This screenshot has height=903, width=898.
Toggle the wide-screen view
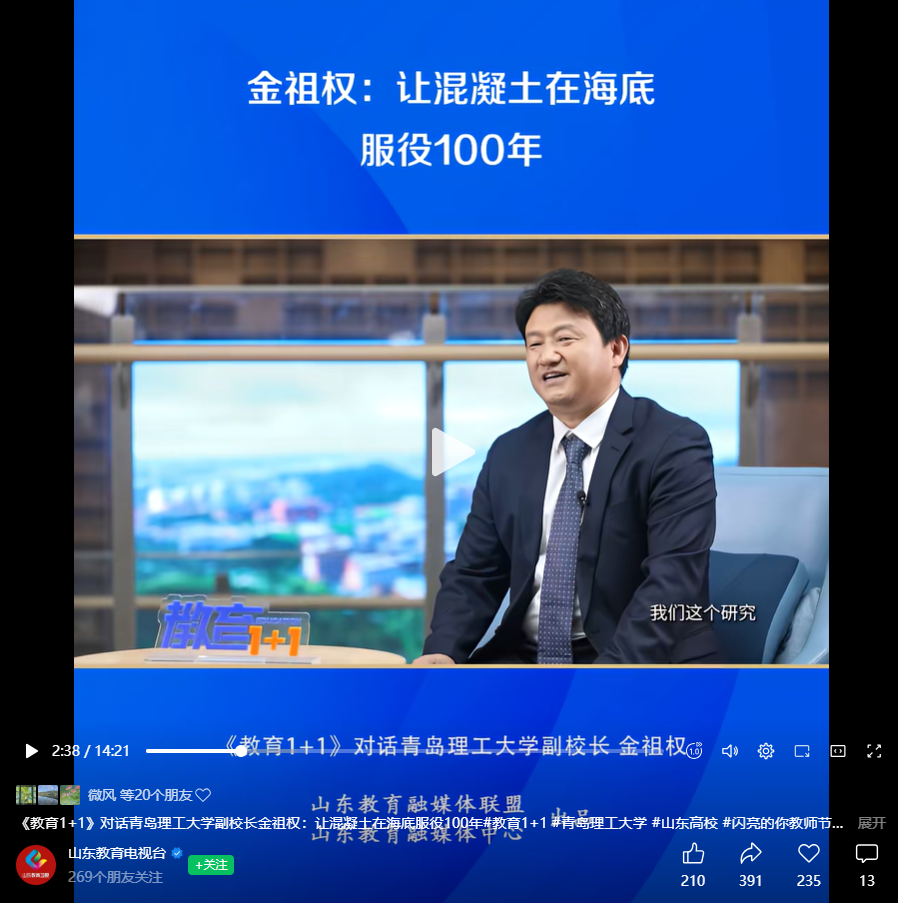[x=838, y=751]
